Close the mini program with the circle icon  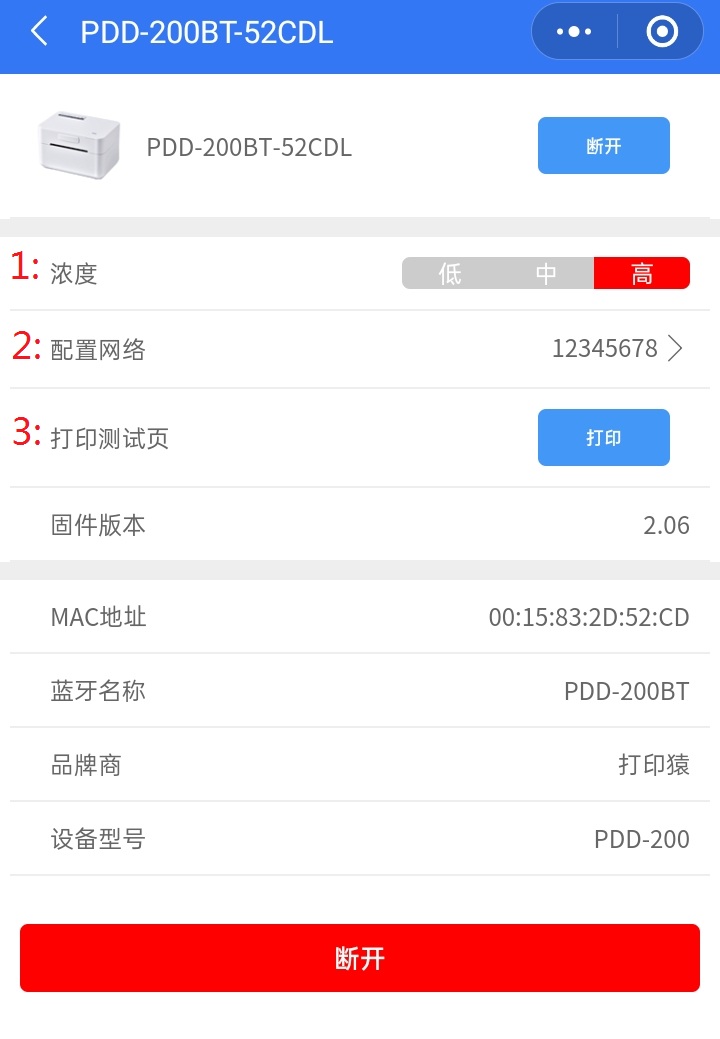(x=662, y=32)
